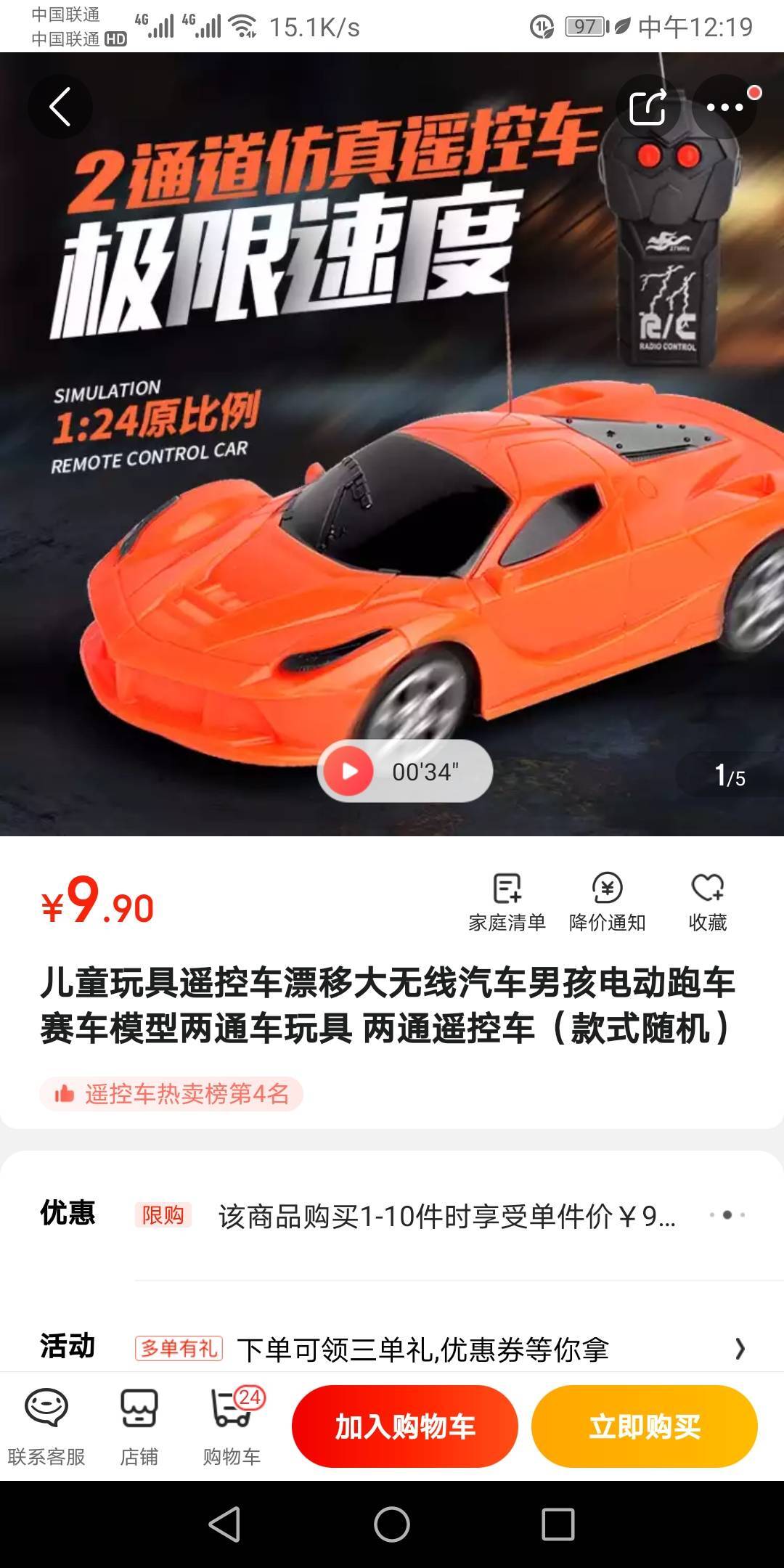Tap 加入购物车 to add to cart

pyautogui.click(x=404, y=1426)
